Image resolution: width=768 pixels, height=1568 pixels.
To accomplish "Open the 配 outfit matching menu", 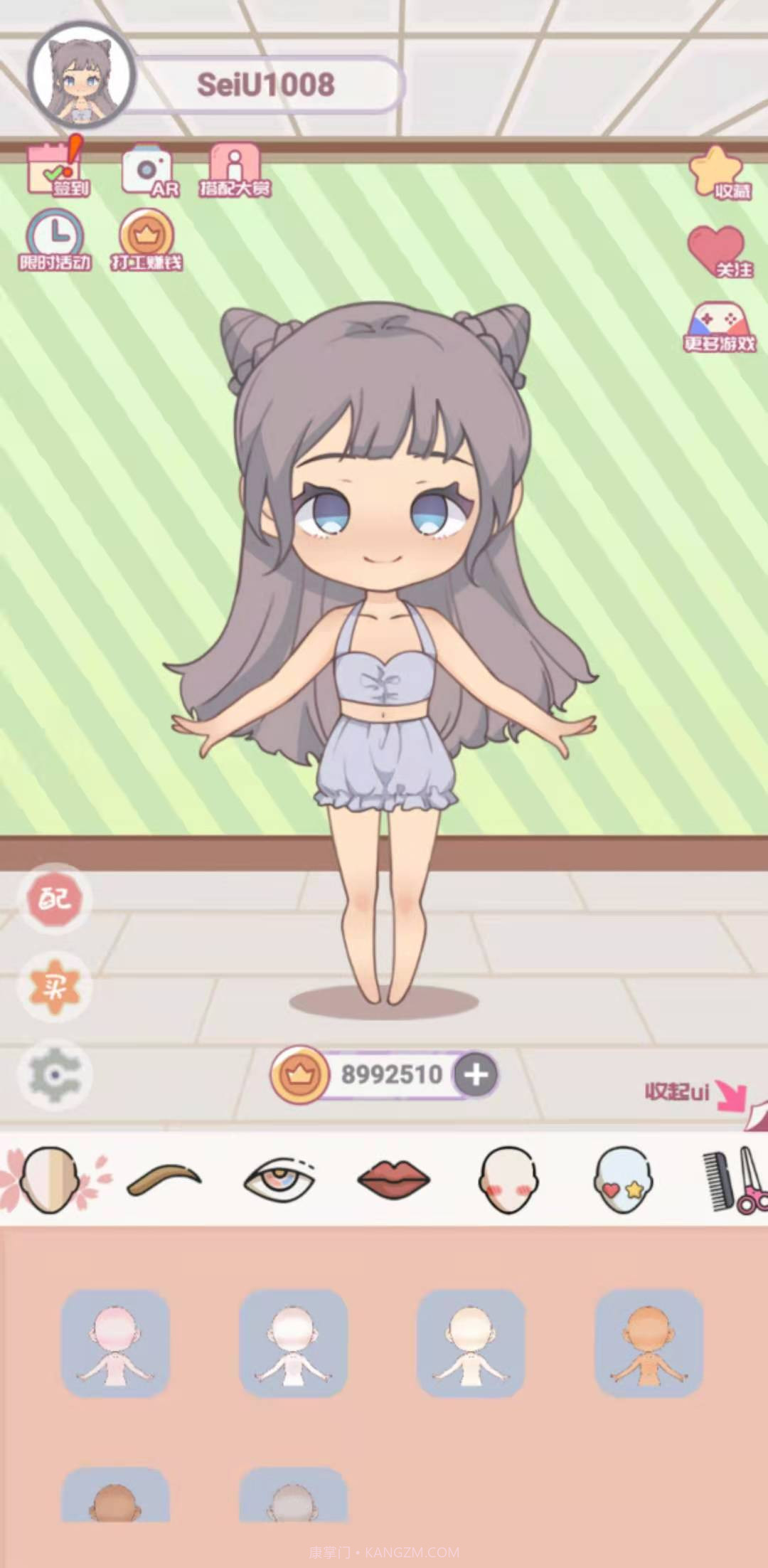I will pyautogui.click(x=53, y=898).
